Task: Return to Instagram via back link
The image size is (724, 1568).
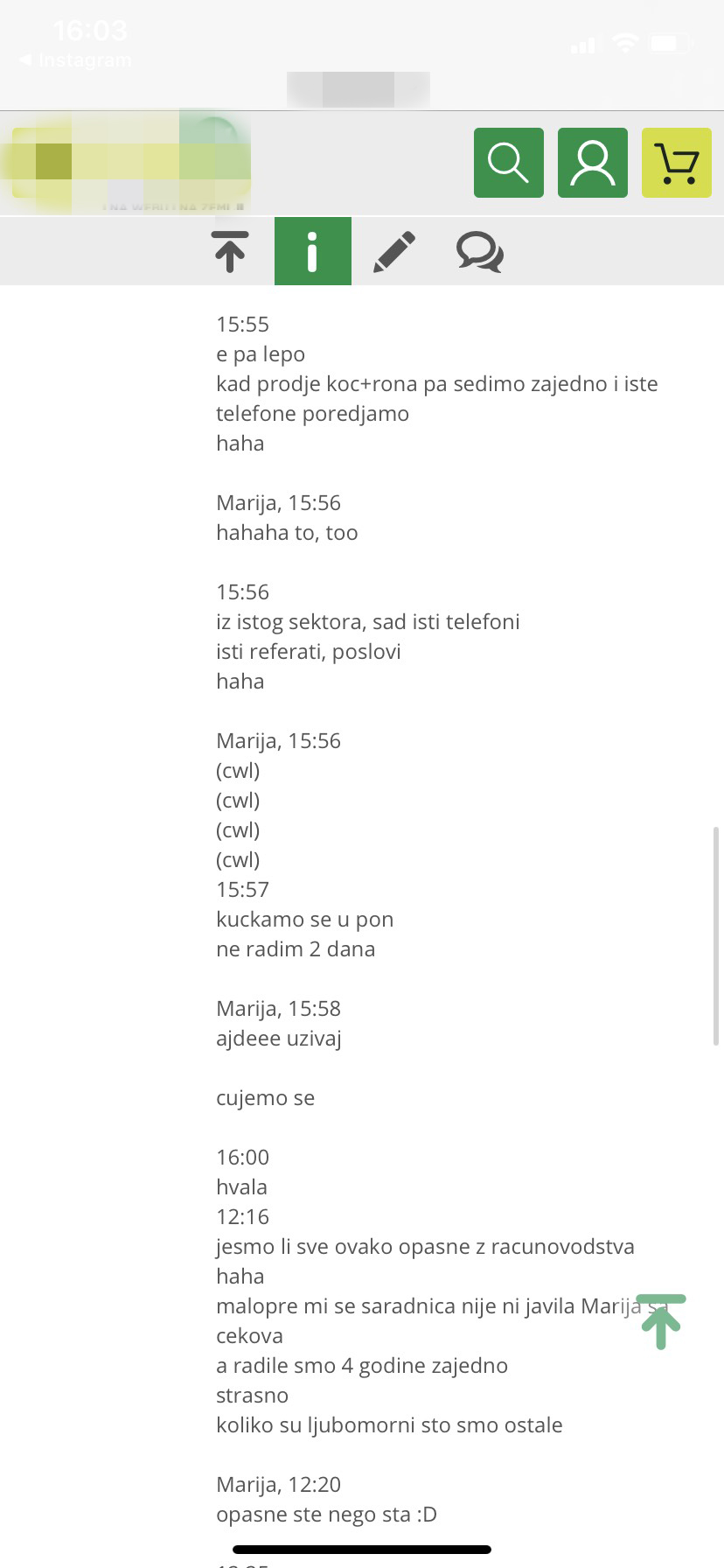Action: [75, 60]
